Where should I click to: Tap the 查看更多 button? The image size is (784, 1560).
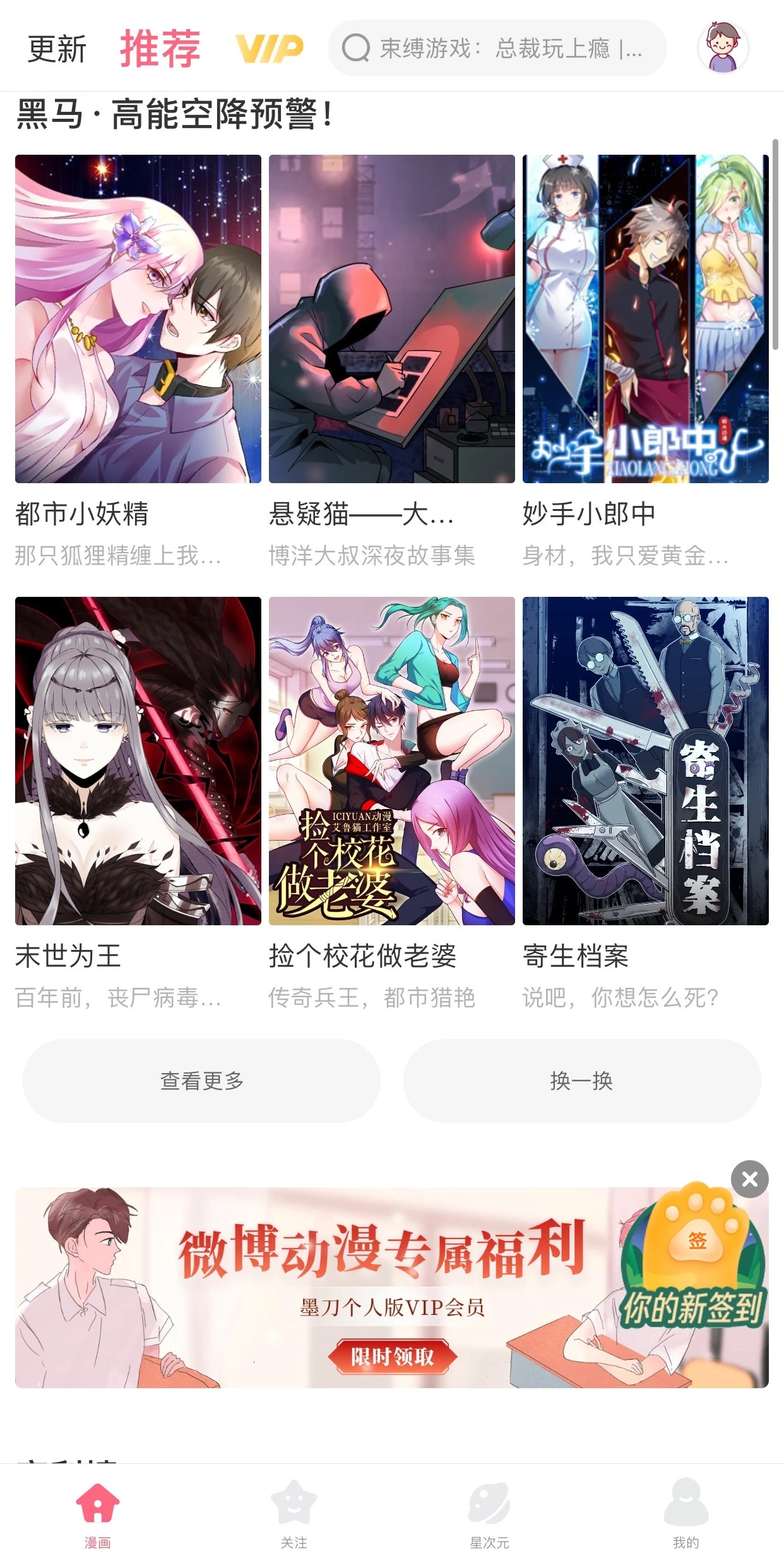click(201, 1081)
